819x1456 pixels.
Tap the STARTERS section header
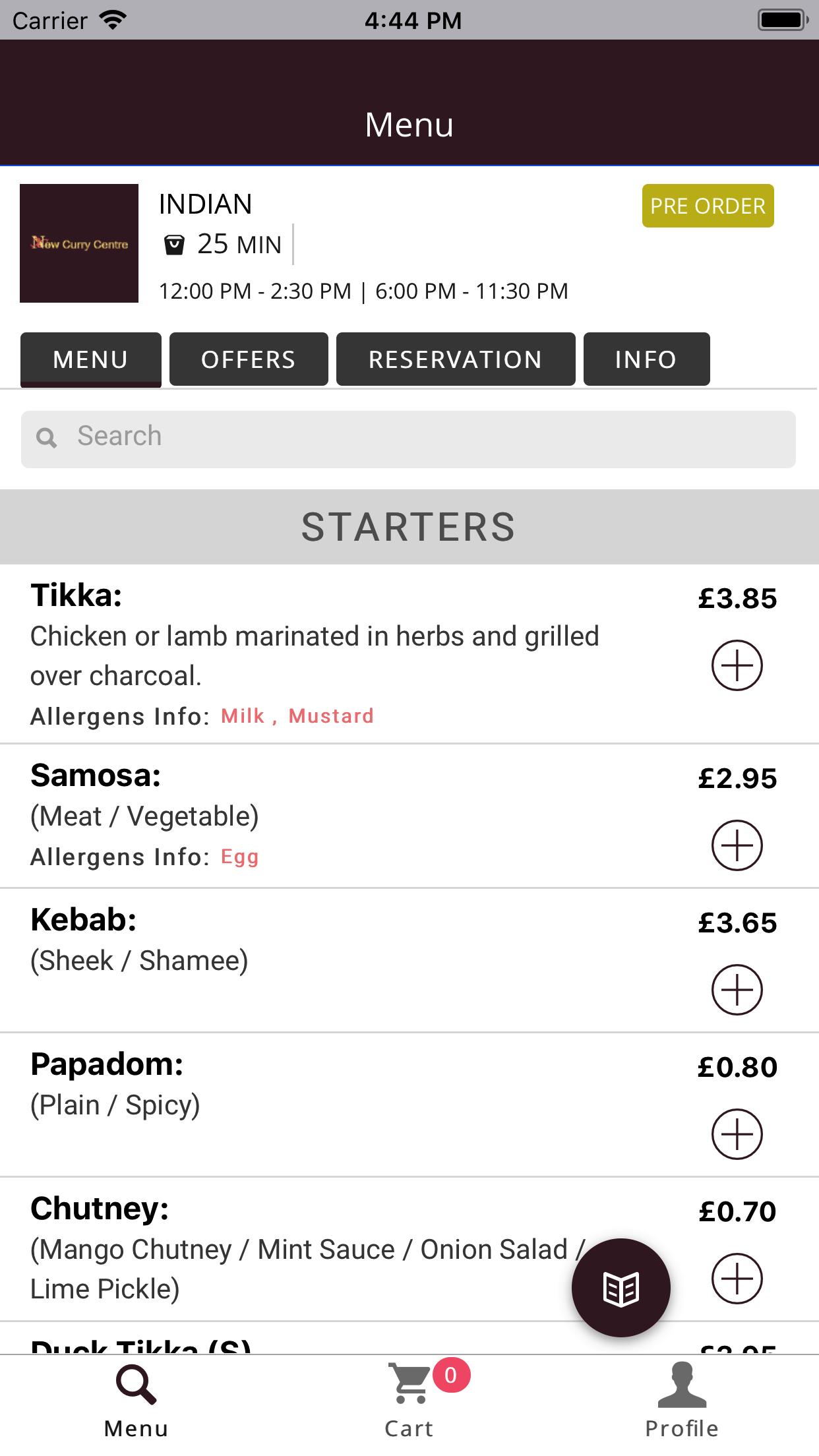[x=409, y=526]
